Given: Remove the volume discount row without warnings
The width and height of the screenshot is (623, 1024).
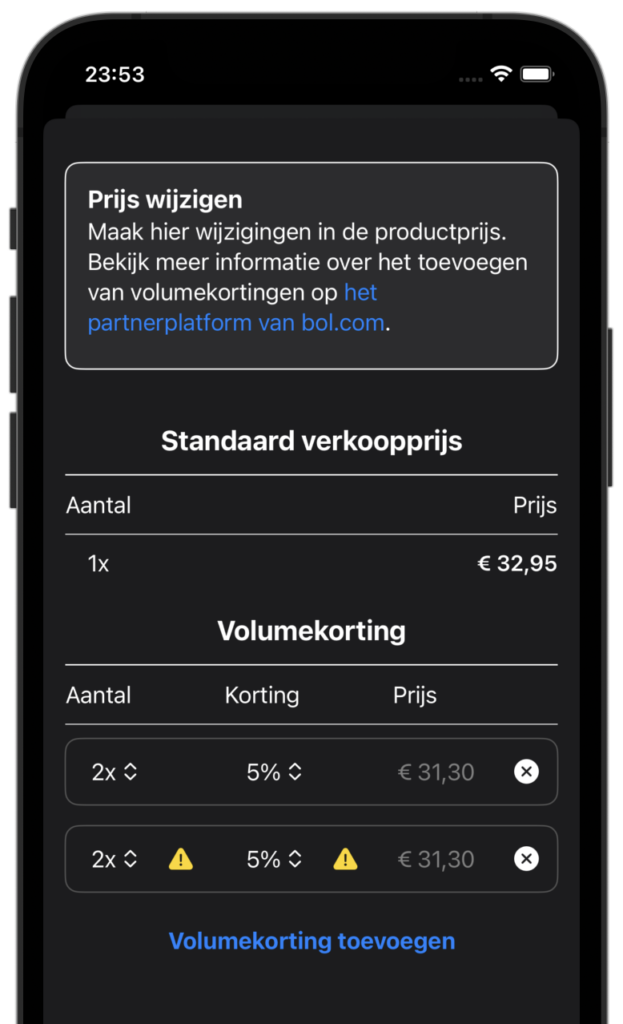Looking at the screenshot, I should [526, 771].
